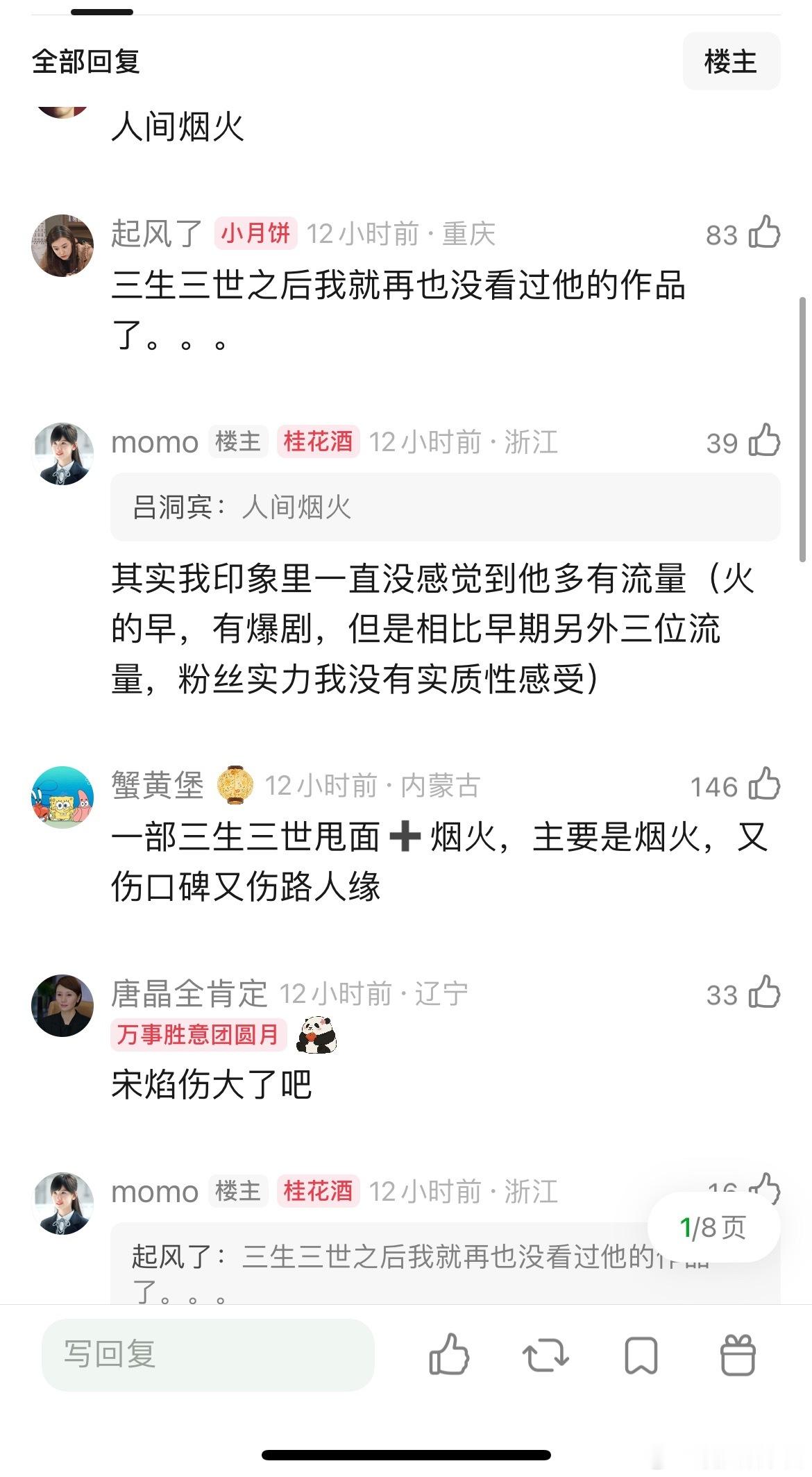Screen dimensions: 812x1477
Task: Open 起风了's profile avatar
Action: pyautogui.click(x=62, y=245)
